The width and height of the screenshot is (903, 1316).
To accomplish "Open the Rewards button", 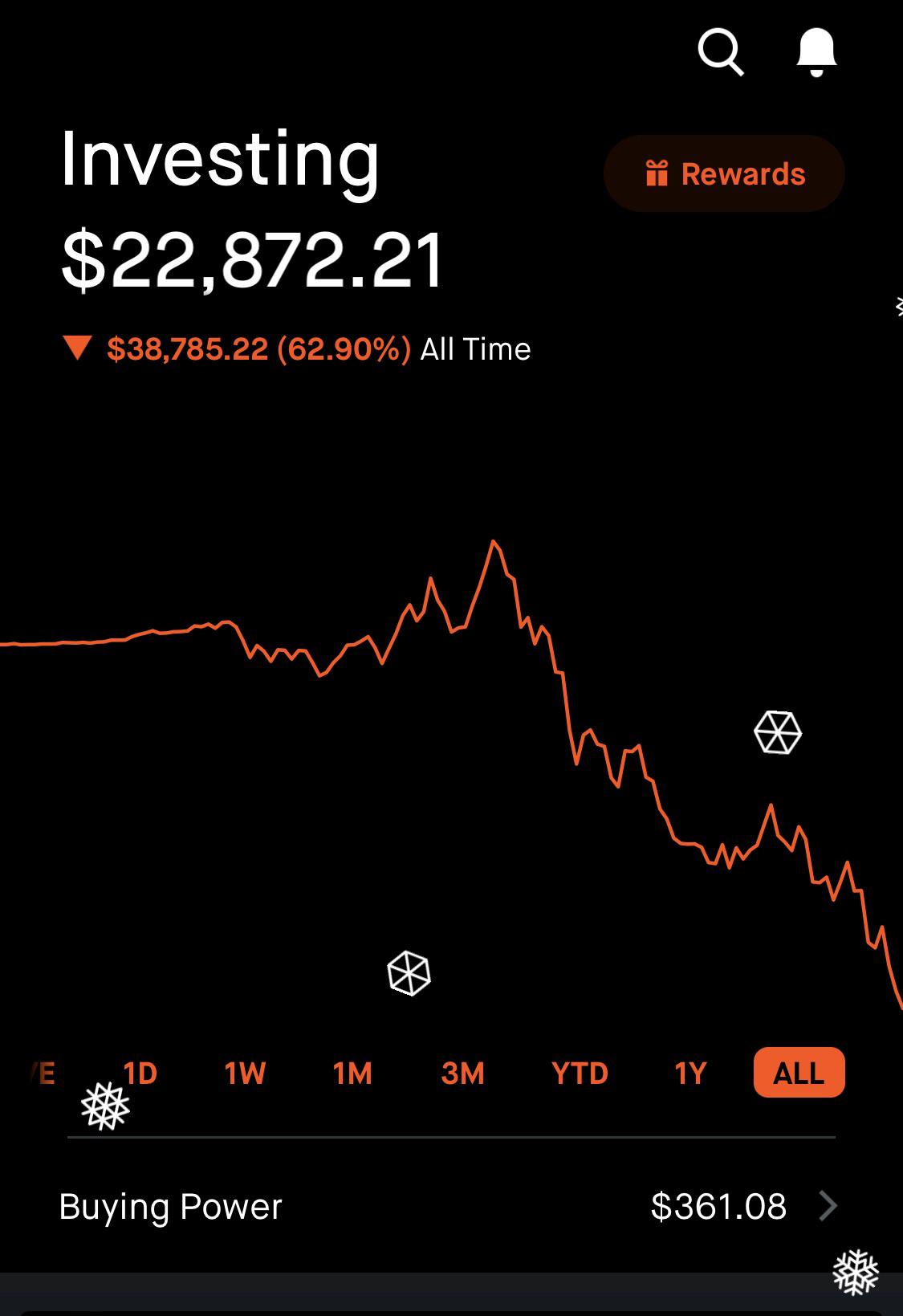I will click(x=724, y=173).
